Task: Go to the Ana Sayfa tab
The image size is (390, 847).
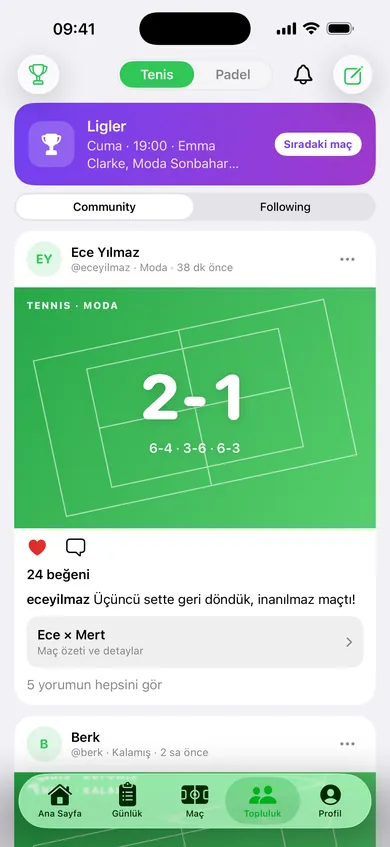Action: point(60,801)
